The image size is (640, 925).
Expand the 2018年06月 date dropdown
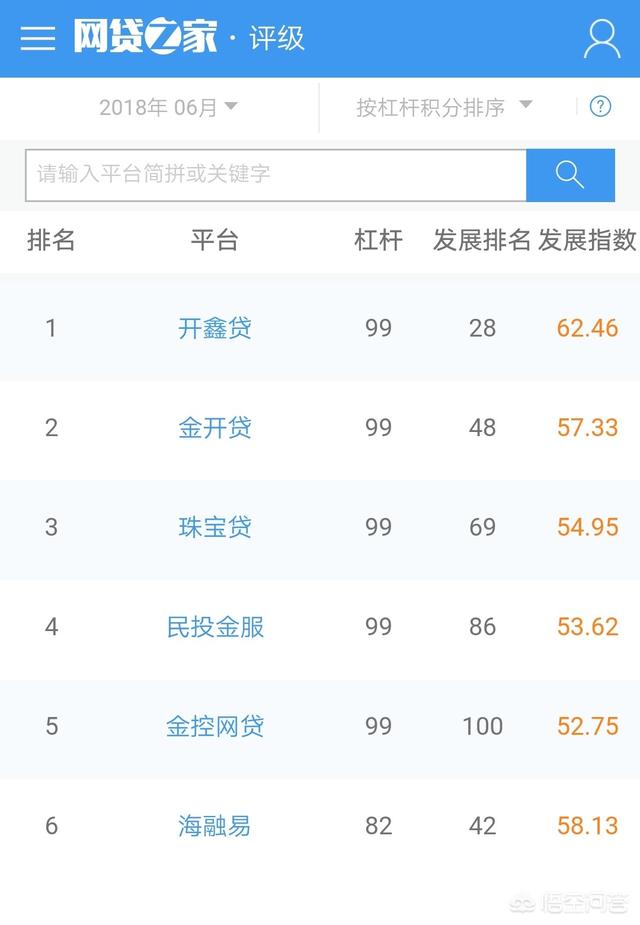pos(168,107)
